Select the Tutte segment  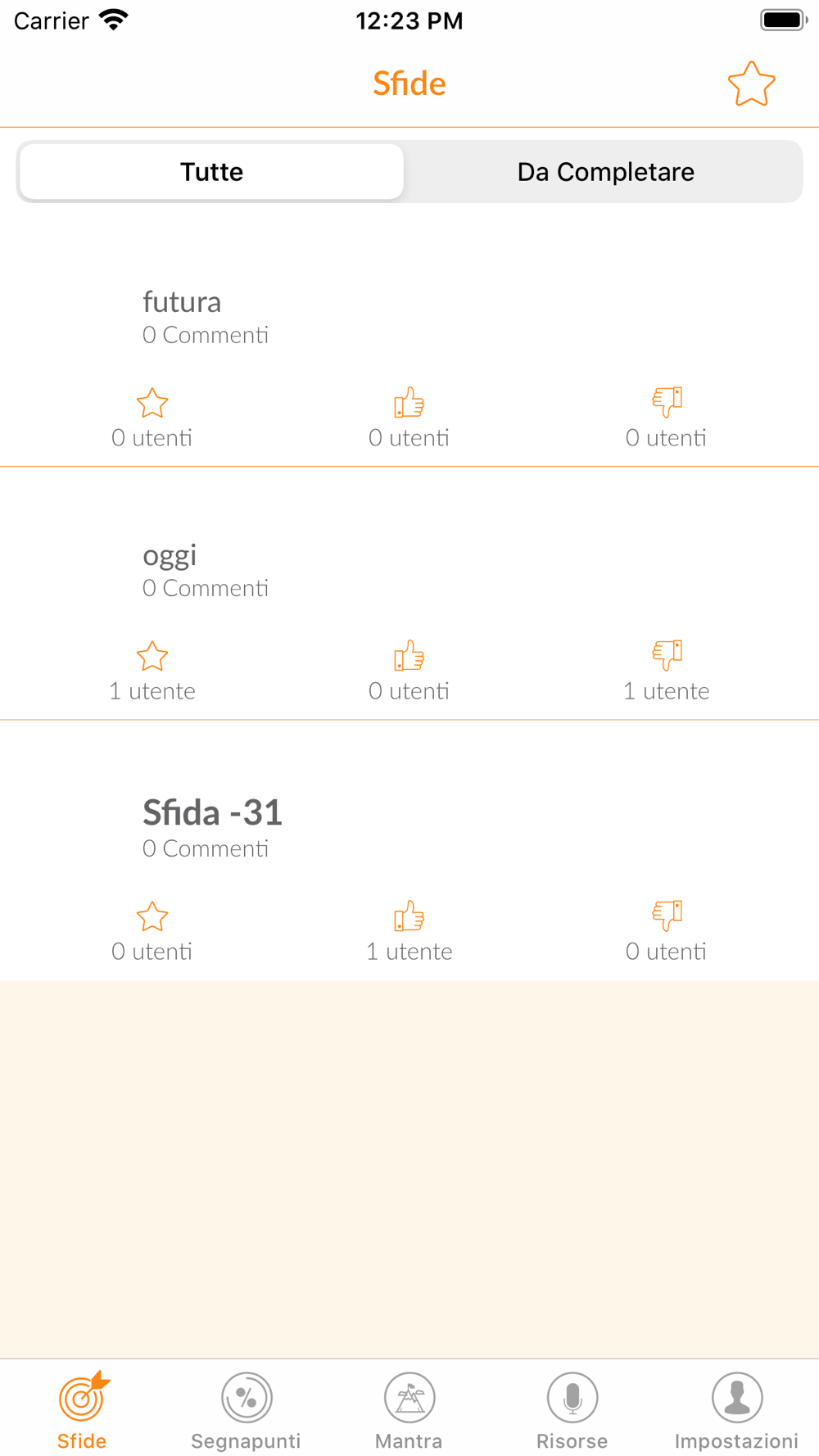(x=211, y=172)
